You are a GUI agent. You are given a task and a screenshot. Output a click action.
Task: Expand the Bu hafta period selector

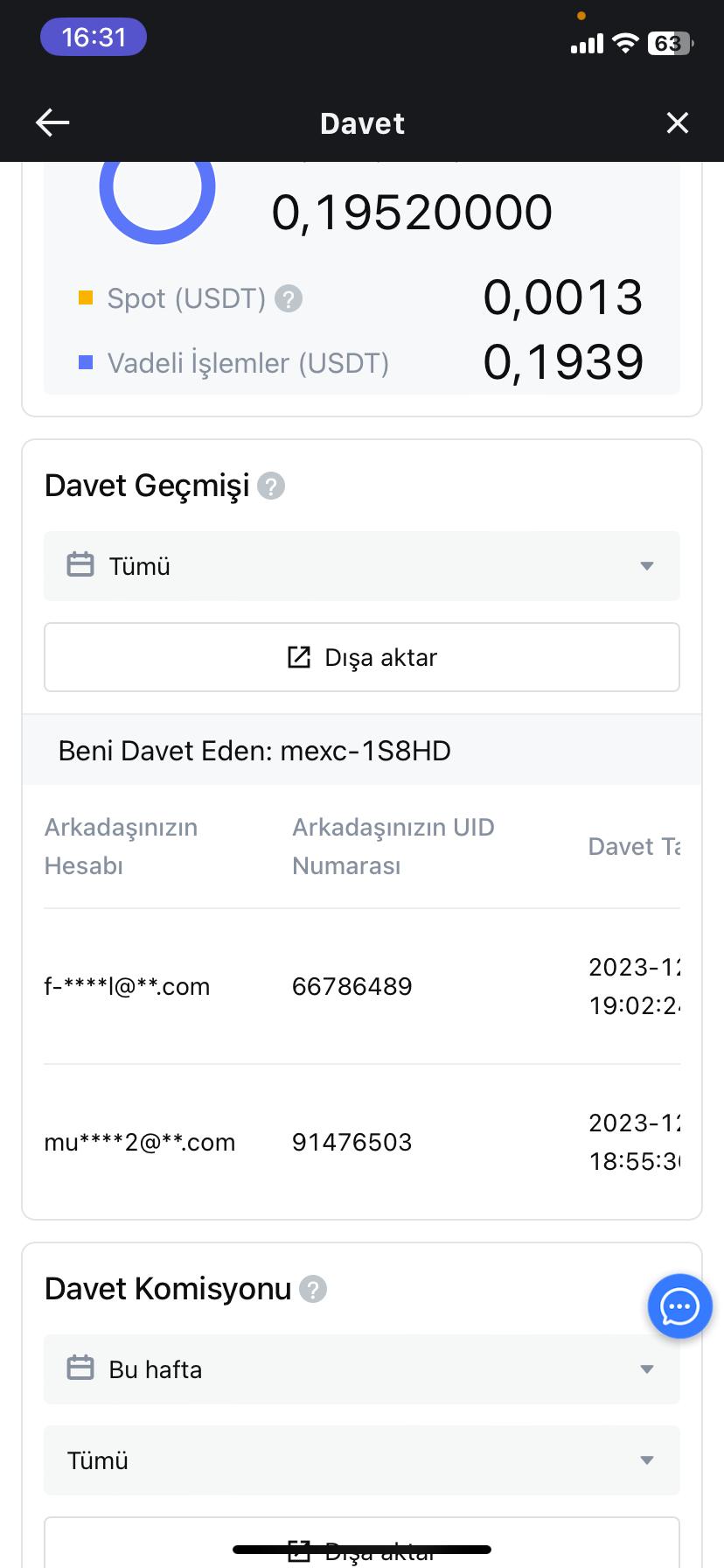click(362, 1368)
